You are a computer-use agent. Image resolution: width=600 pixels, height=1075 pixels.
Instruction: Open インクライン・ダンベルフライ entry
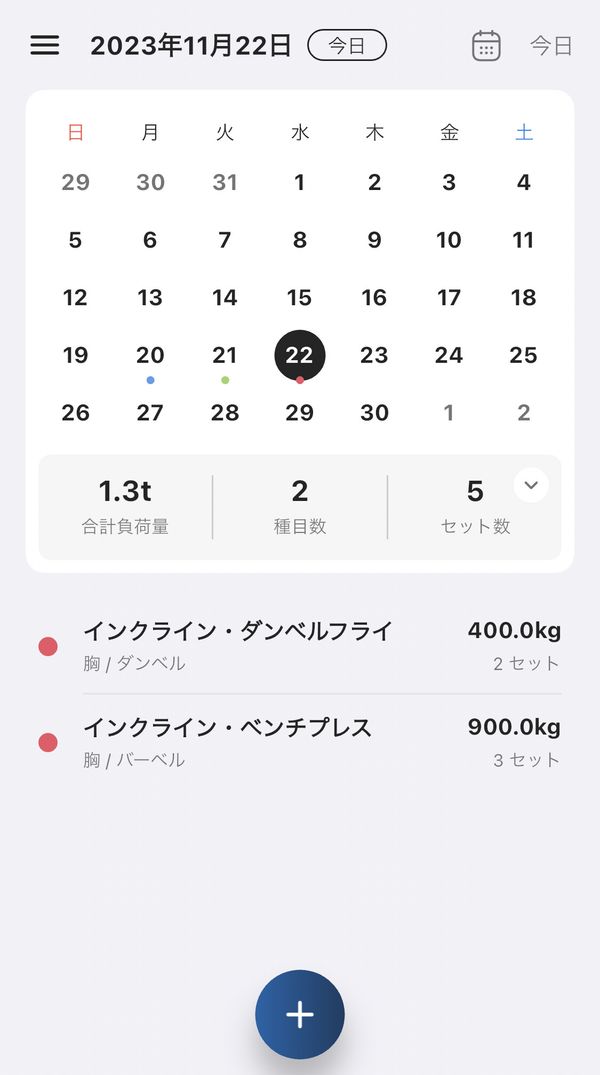[x=300, y=646]
